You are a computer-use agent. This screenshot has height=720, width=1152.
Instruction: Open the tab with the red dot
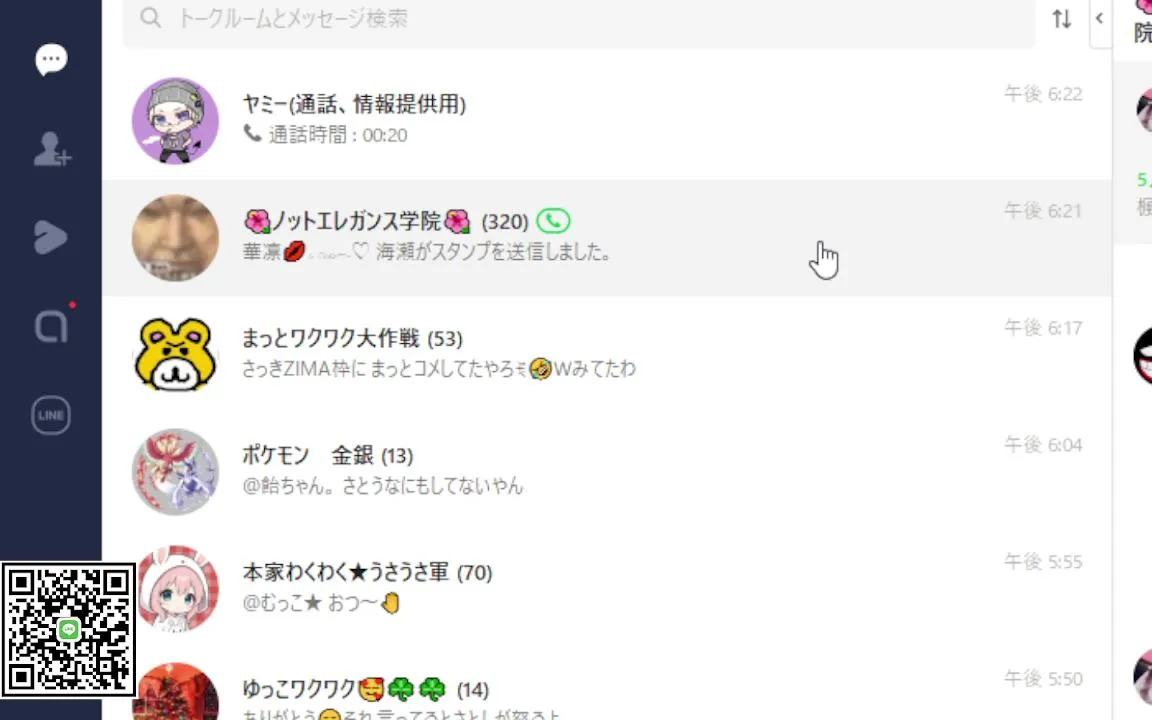(51, 326)
